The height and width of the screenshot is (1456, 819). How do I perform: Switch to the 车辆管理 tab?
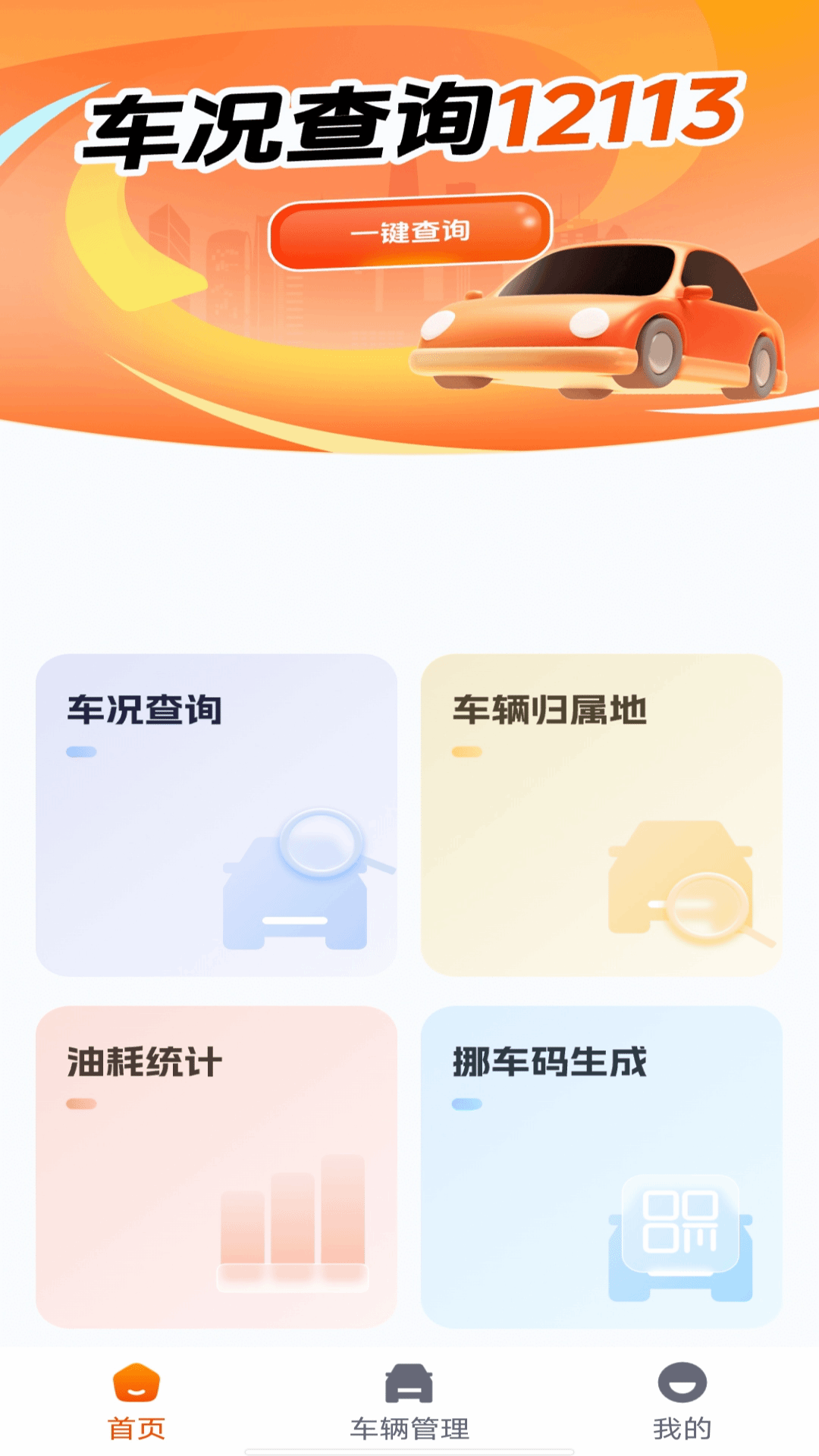pos(409,1401)
